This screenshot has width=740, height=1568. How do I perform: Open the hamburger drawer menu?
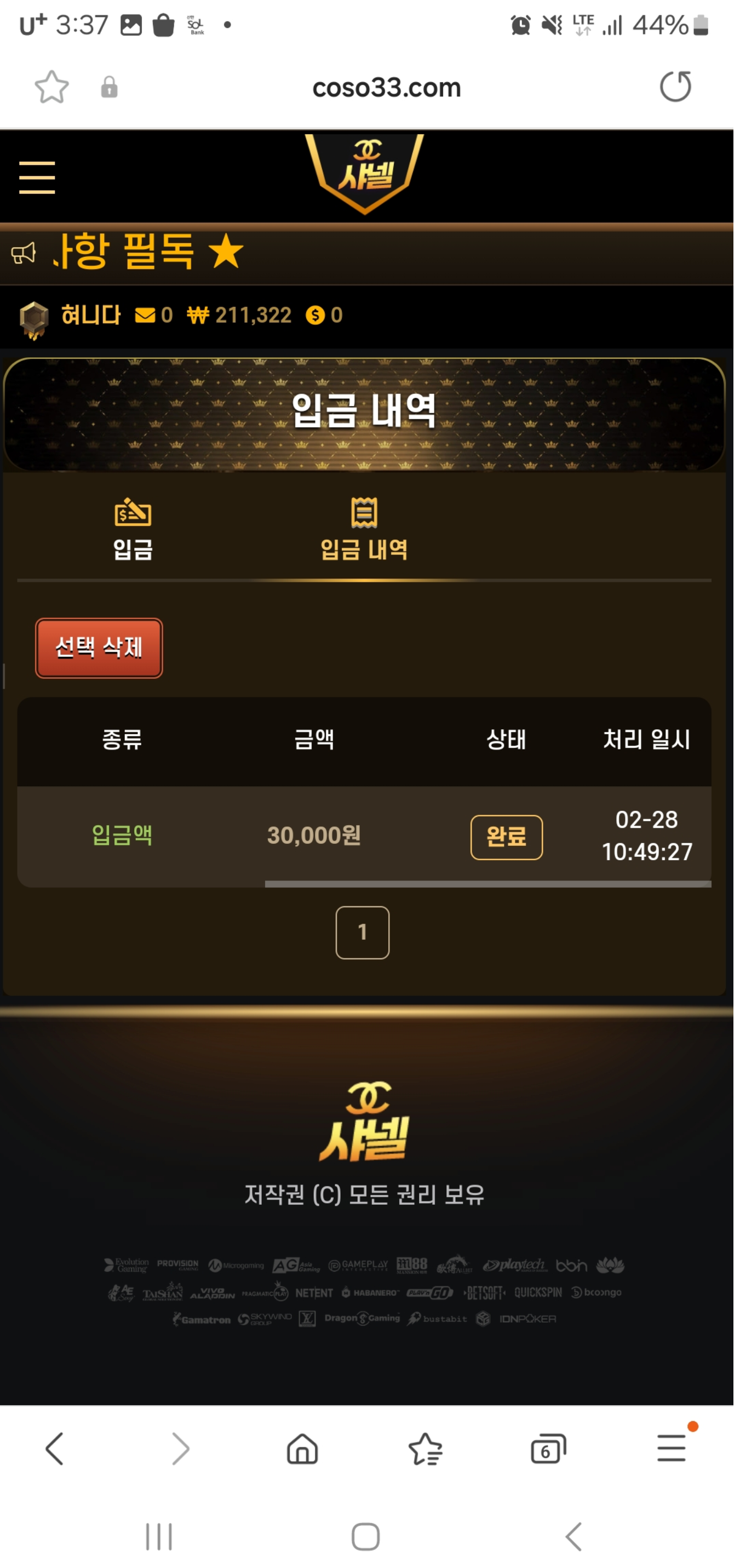pyautogui.click(x=37, y=177)
